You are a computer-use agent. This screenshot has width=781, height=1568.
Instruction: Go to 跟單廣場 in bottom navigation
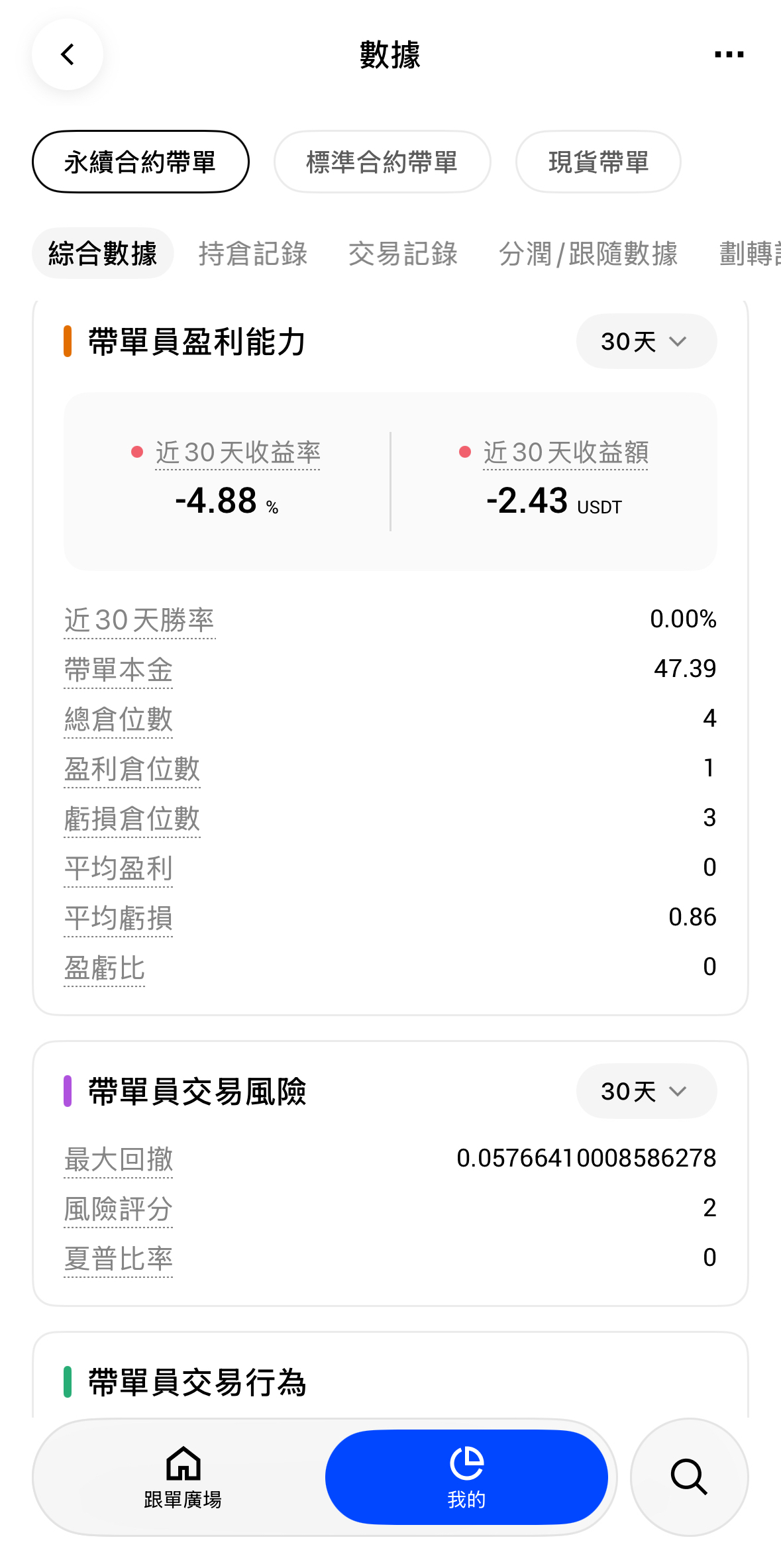click(x=183, y=1477)
